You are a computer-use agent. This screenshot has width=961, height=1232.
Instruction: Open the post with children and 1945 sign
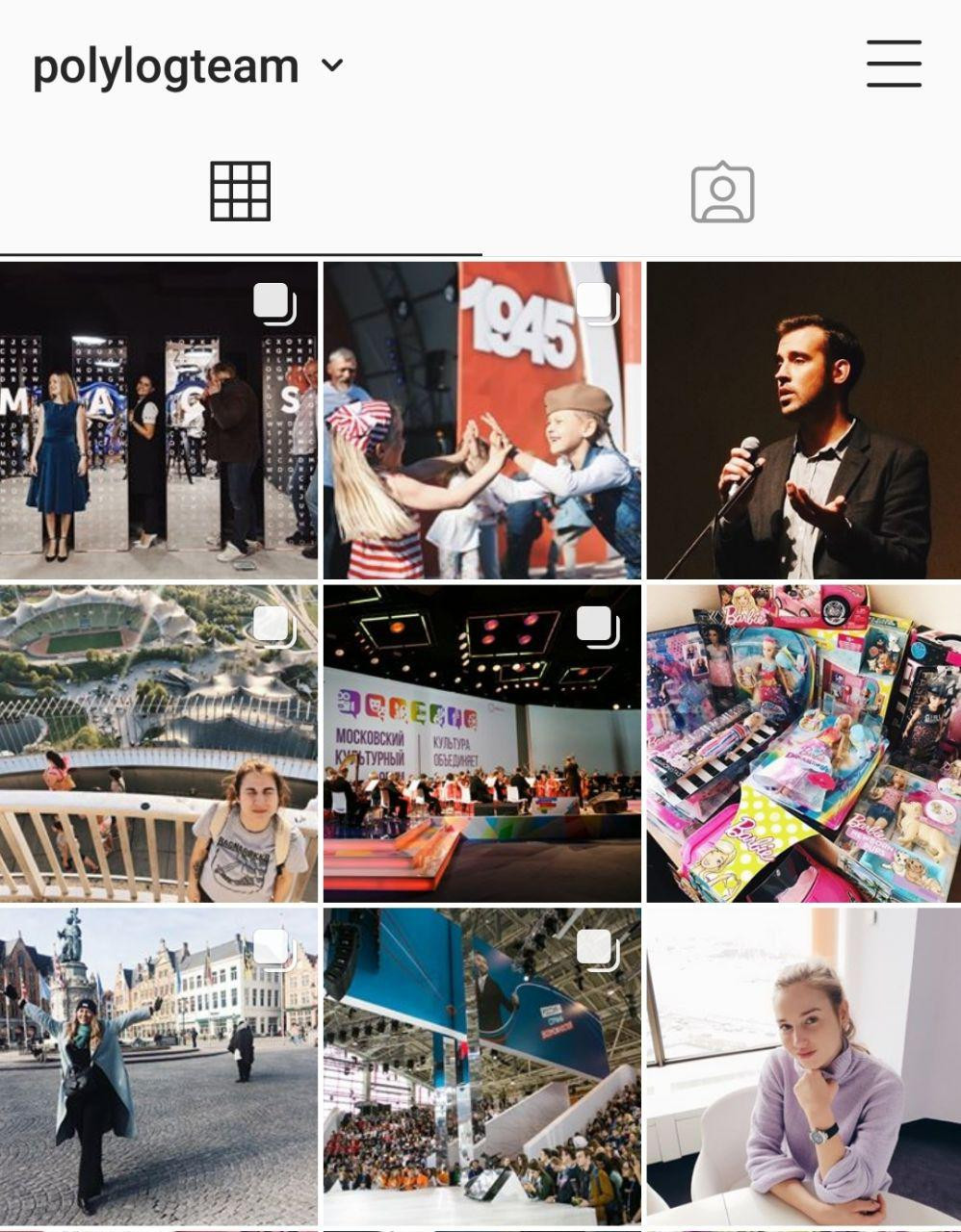[481, 421]
